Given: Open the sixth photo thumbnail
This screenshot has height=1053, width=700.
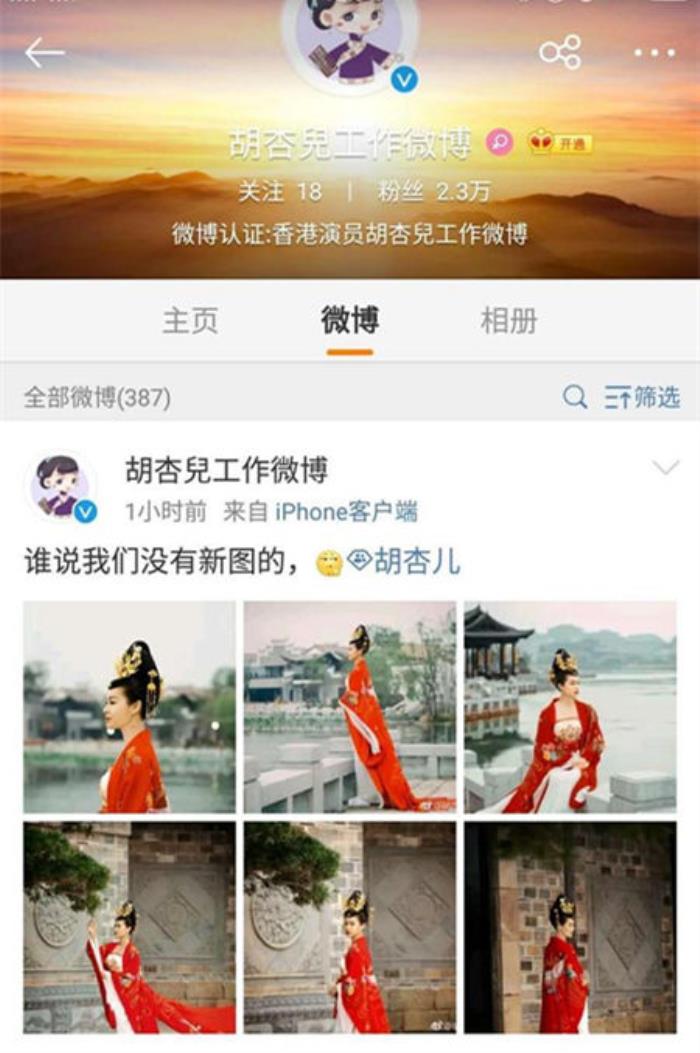Looking at the screenshot, I should click(x=570, y=927).
